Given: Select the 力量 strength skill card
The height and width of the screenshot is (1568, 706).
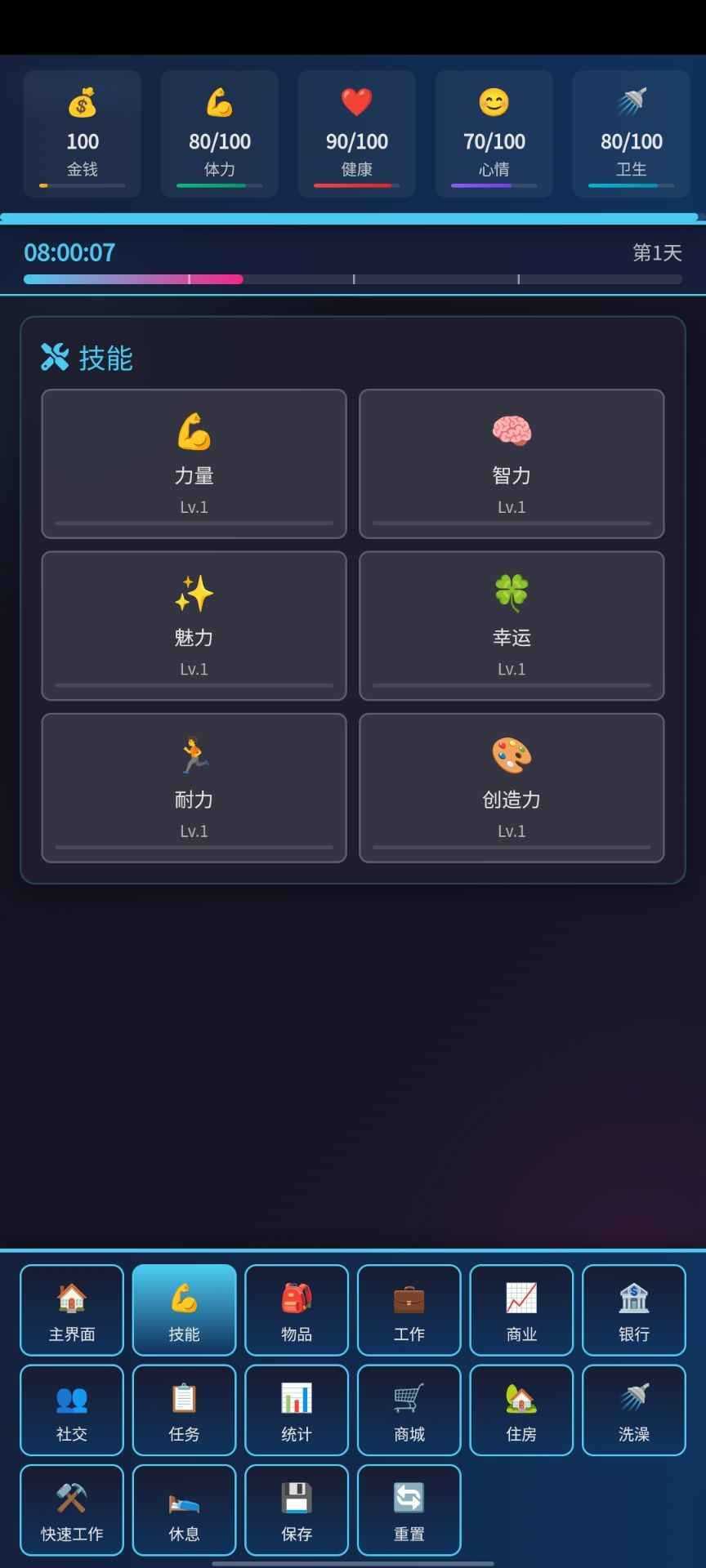Looking at the screenshot, I should (194, 464).
